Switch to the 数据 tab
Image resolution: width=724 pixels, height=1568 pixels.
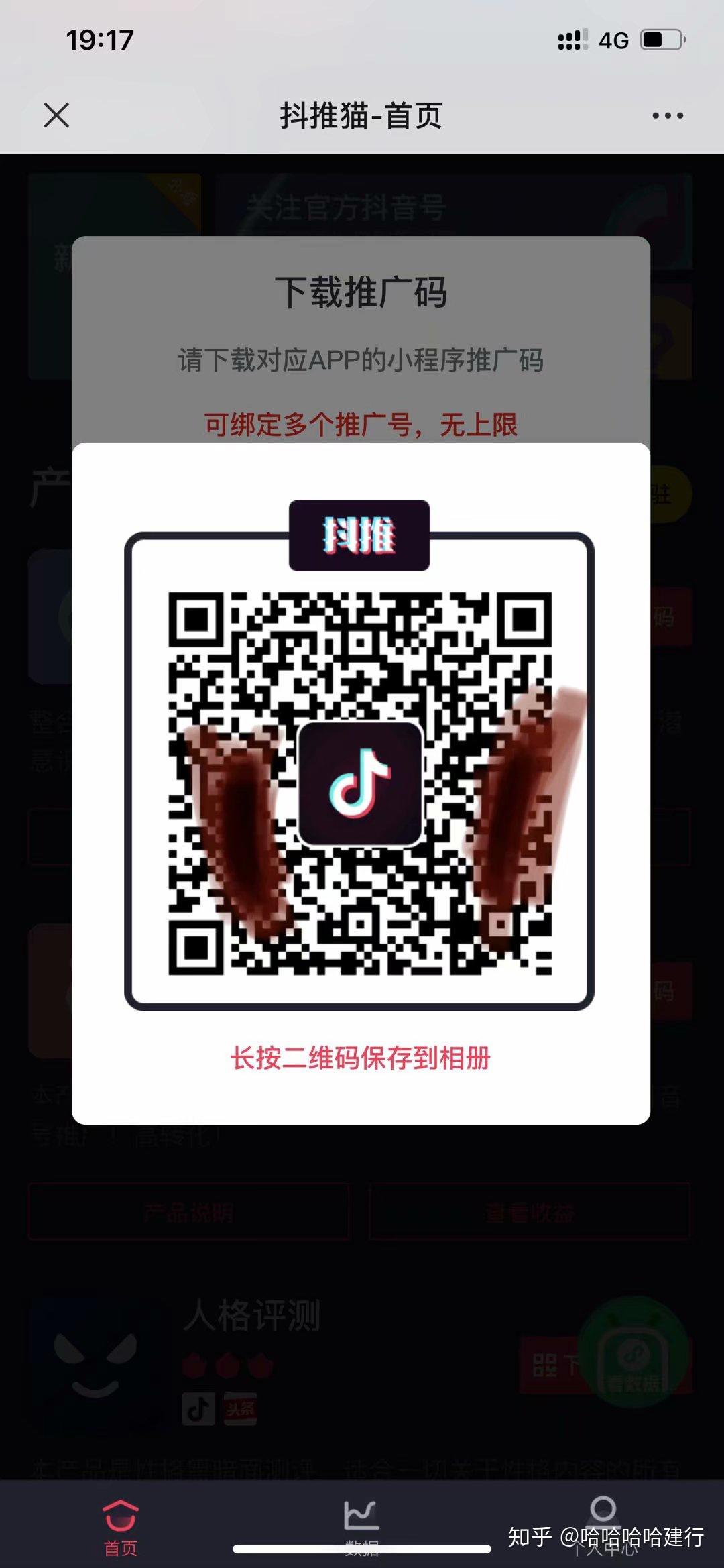[x=361, y=1522]
